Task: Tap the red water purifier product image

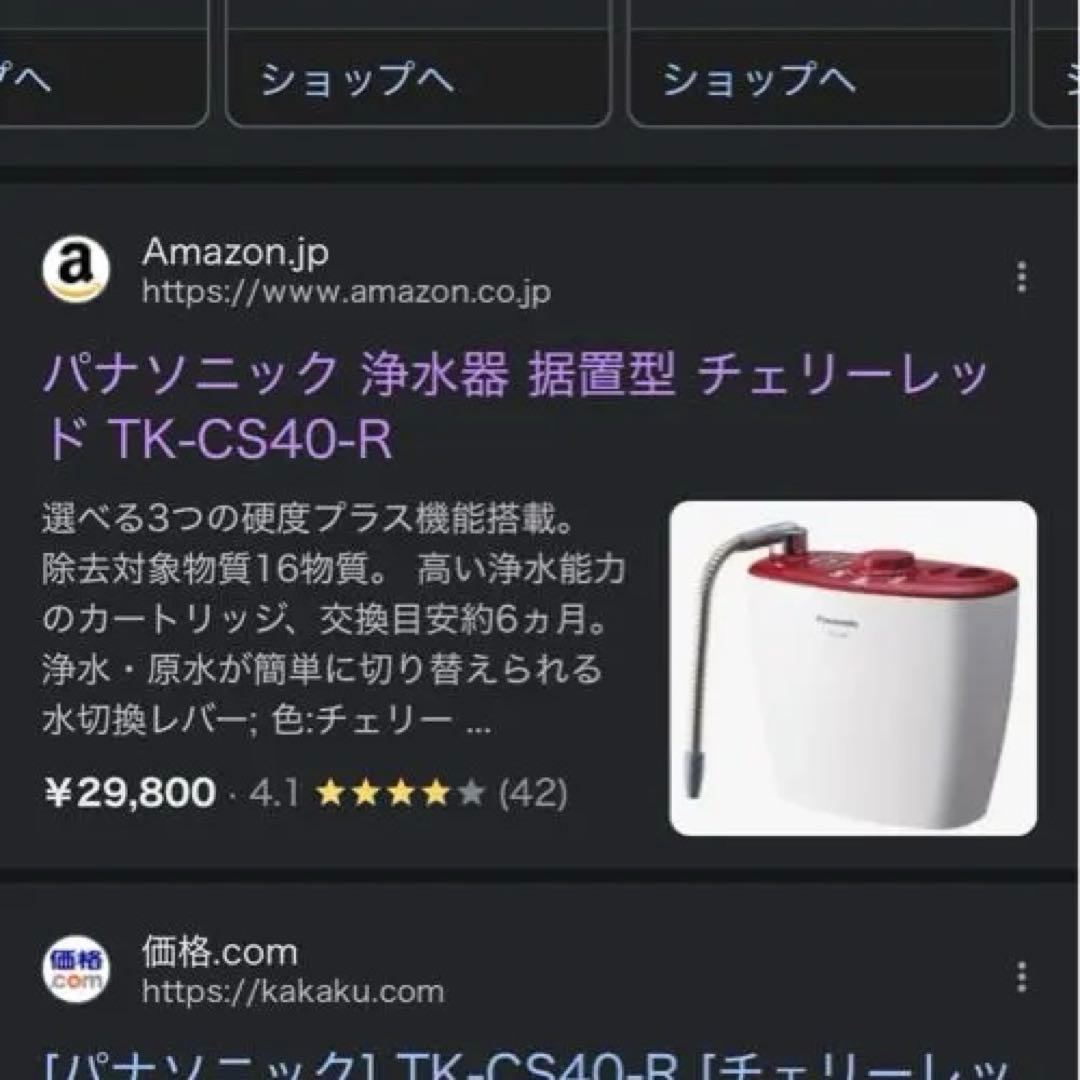Action: pos(853,668)
